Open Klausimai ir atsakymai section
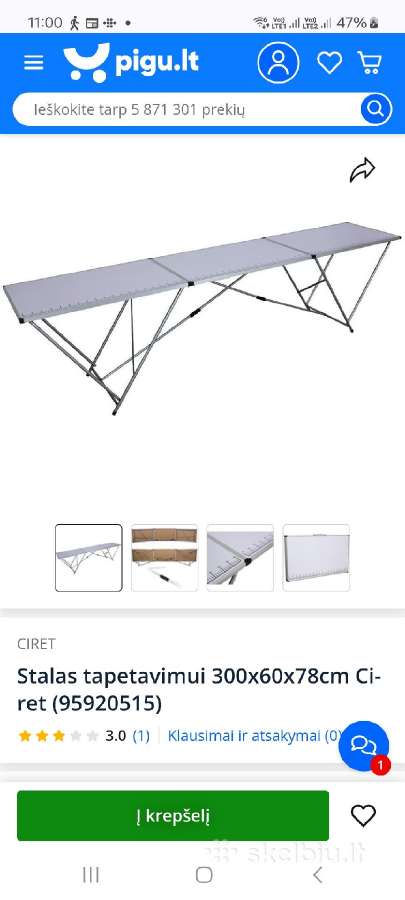Screen dimensions: 405x900 [254, 736]
